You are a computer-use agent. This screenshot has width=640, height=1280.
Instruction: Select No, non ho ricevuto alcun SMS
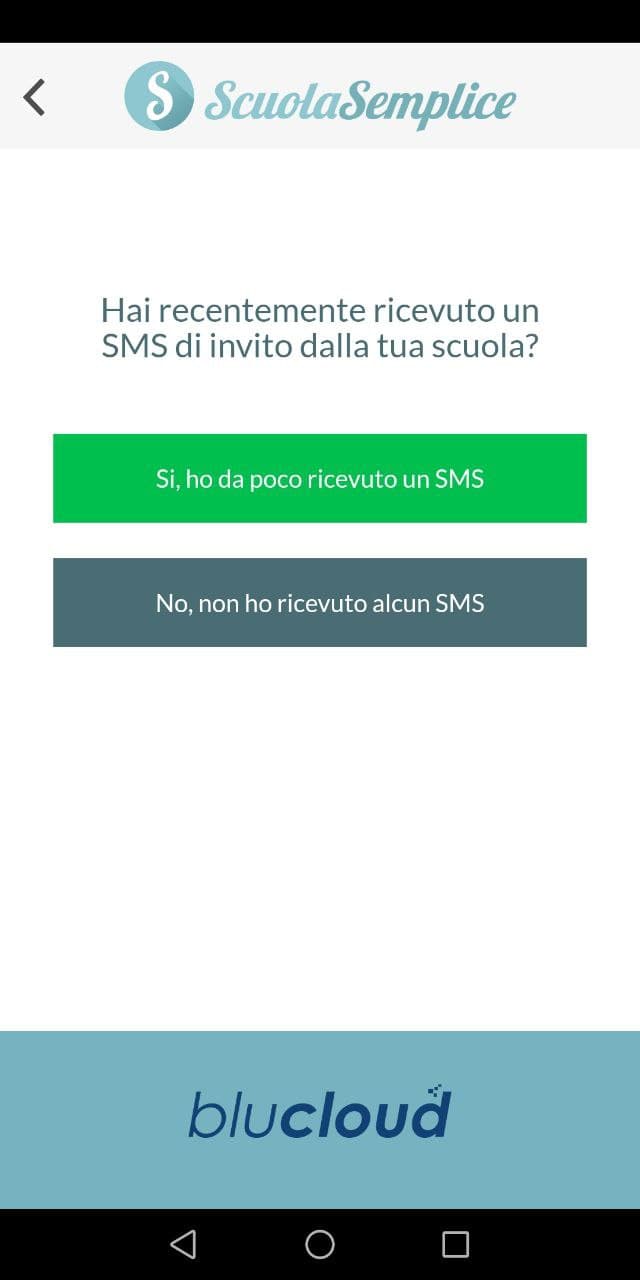[320, 602]
